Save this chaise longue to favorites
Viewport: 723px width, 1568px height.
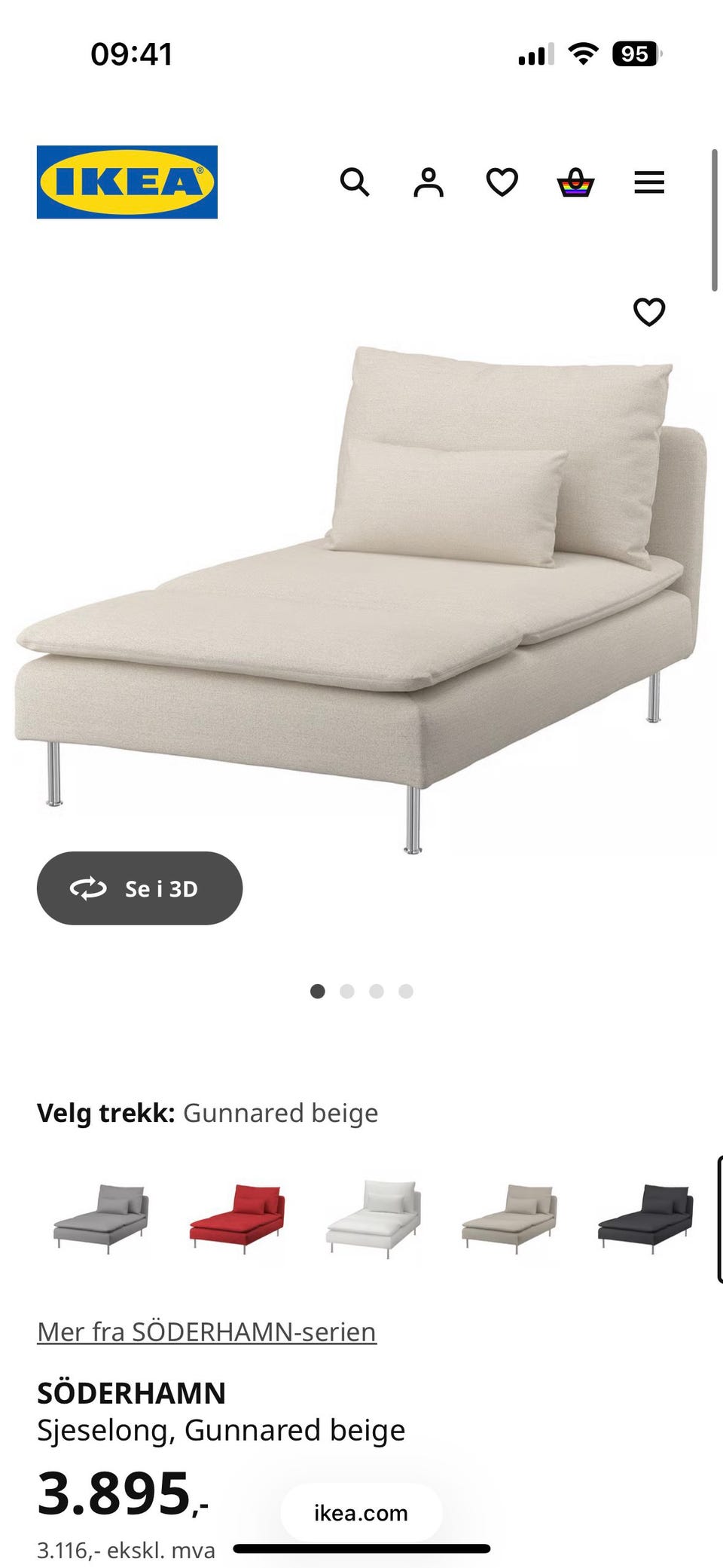[x=649, y=312]
